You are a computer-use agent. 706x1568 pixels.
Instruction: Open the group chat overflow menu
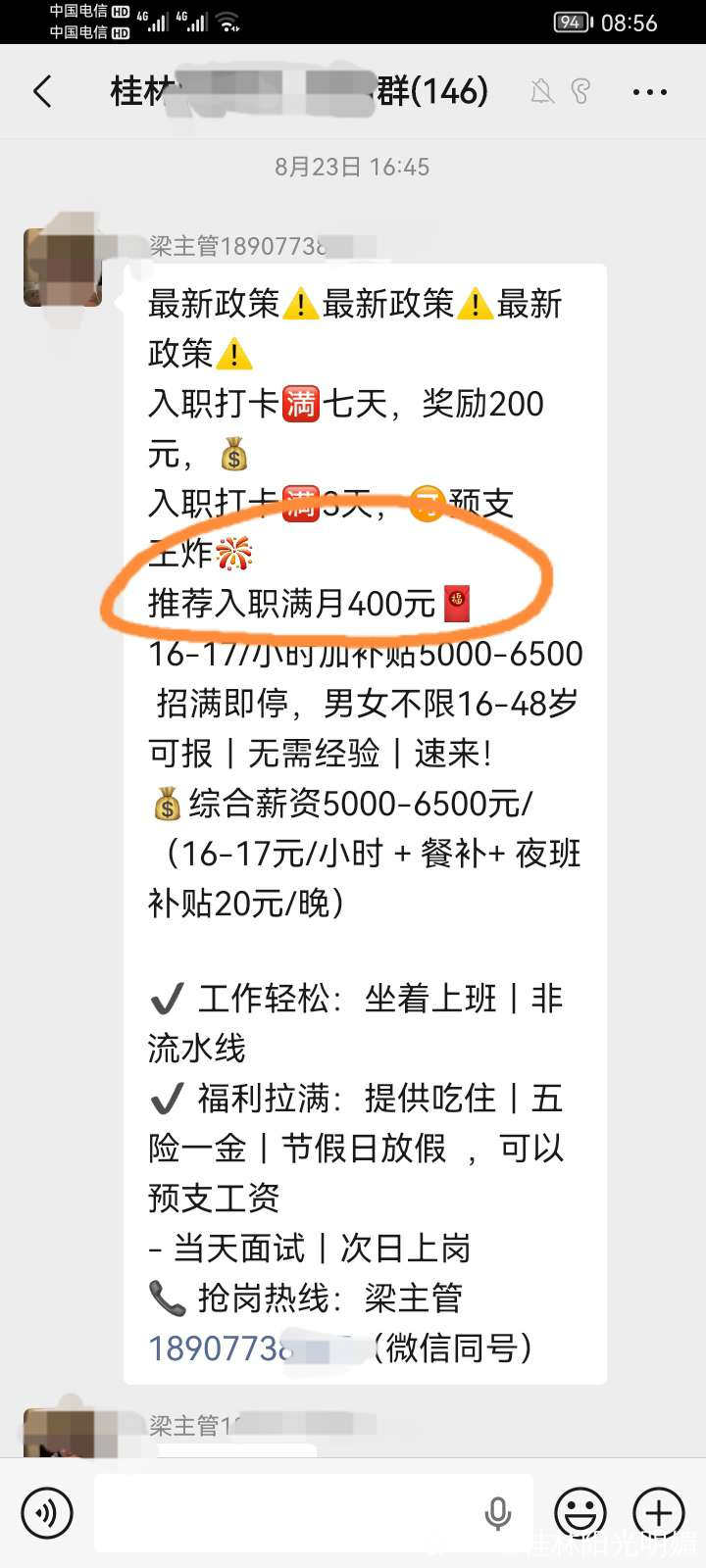(x=649, y=92)
